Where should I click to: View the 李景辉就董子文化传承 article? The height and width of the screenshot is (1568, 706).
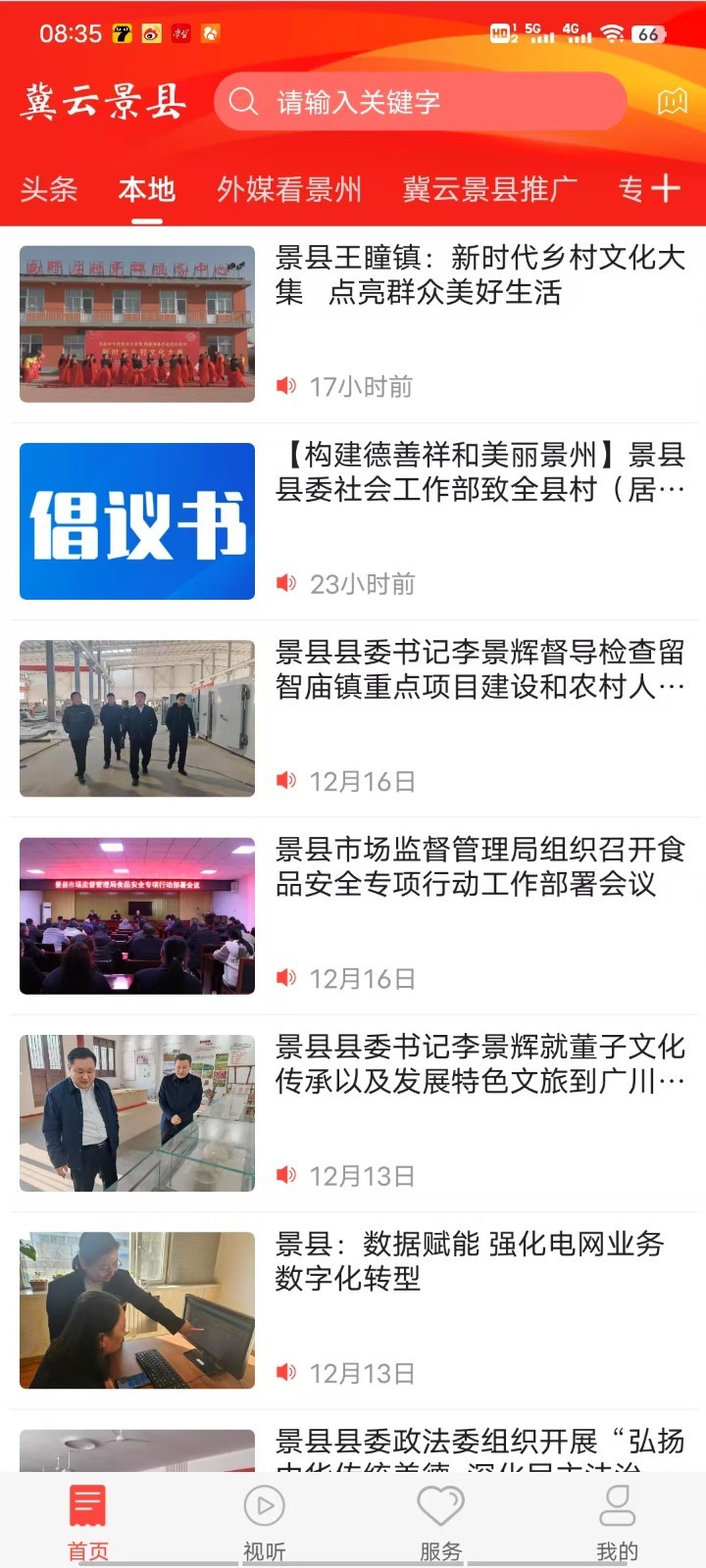[480, 1063]
